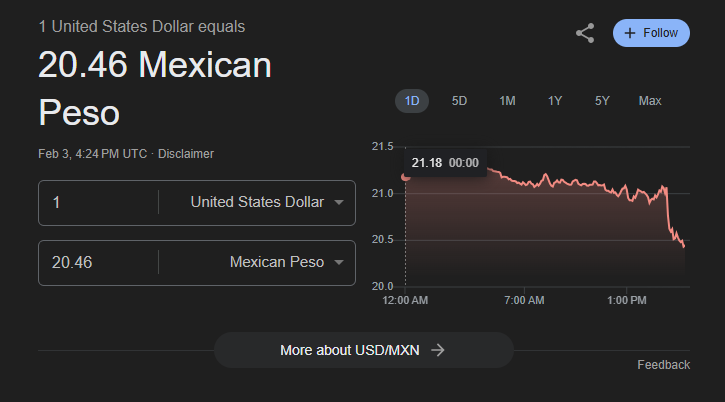Switch chart to 1M range

tap(507, 101)
